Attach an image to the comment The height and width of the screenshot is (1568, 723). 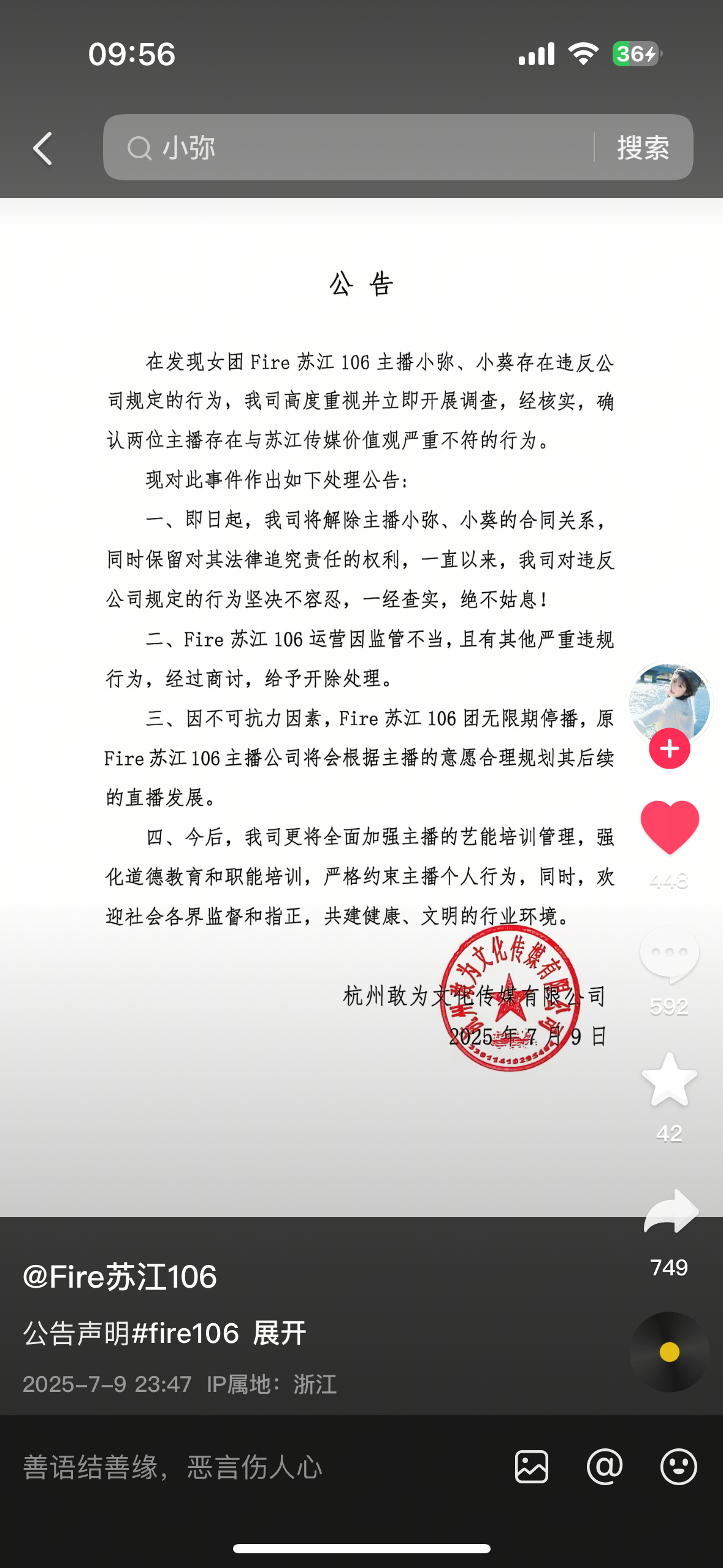tap(532, 1467)
